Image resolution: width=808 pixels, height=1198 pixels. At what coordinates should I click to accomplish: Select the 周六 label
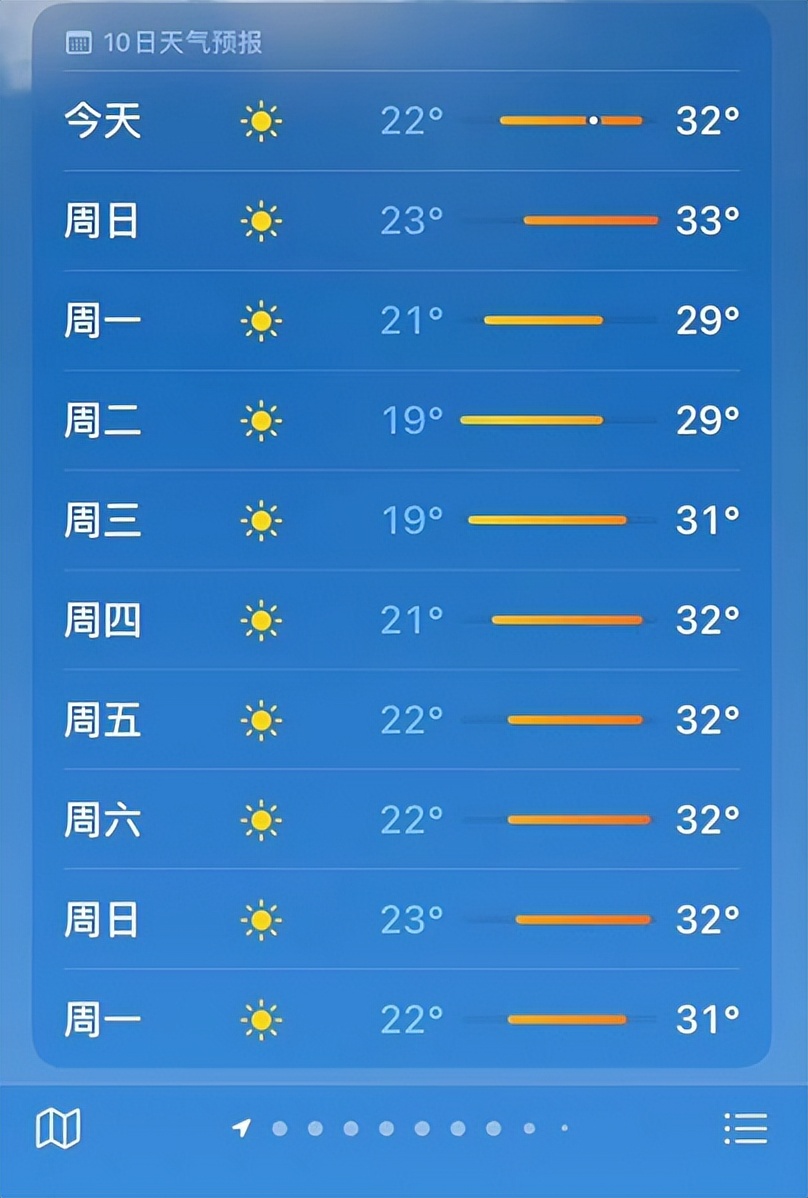102,819
